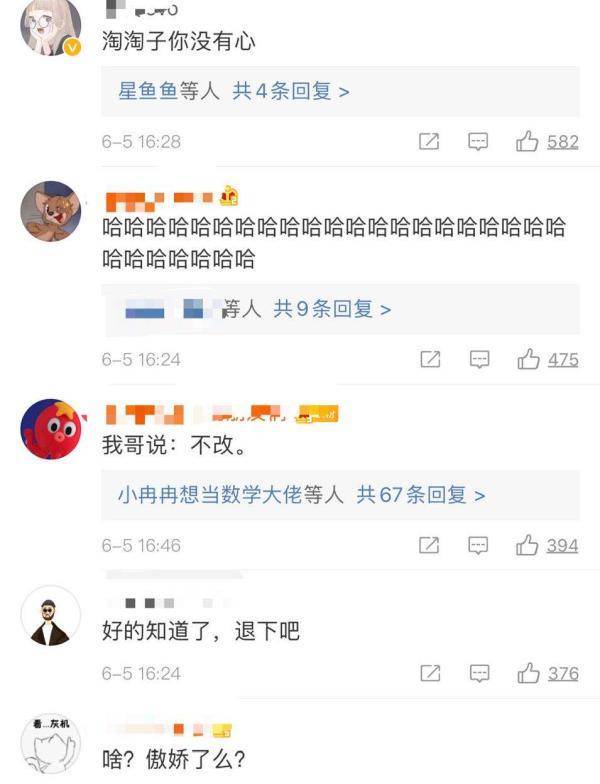Reply to the comment 好的知道了，退下吧
This screenshot has width=600, height=784.
tap(479, 673)
